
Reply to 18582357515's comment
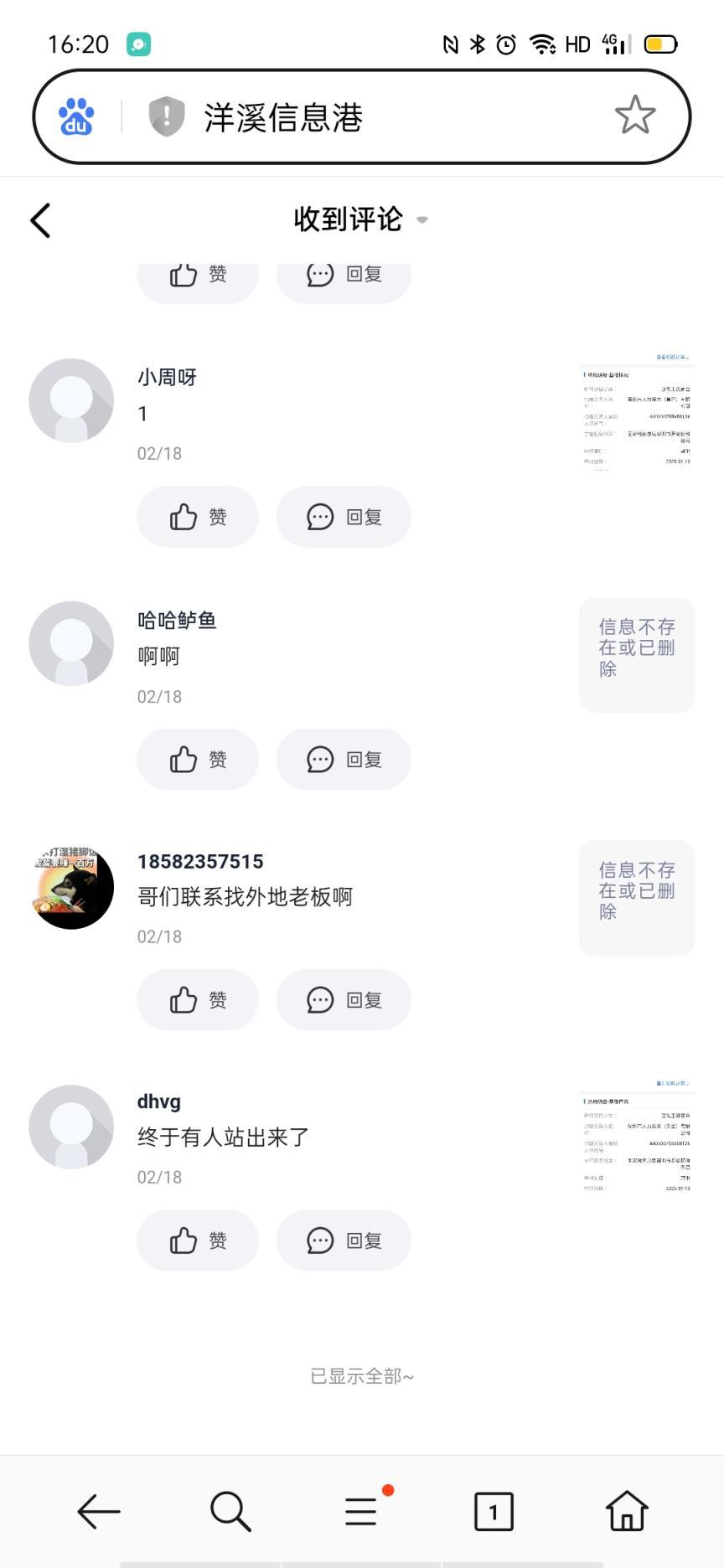click(x=344, y=1000)
